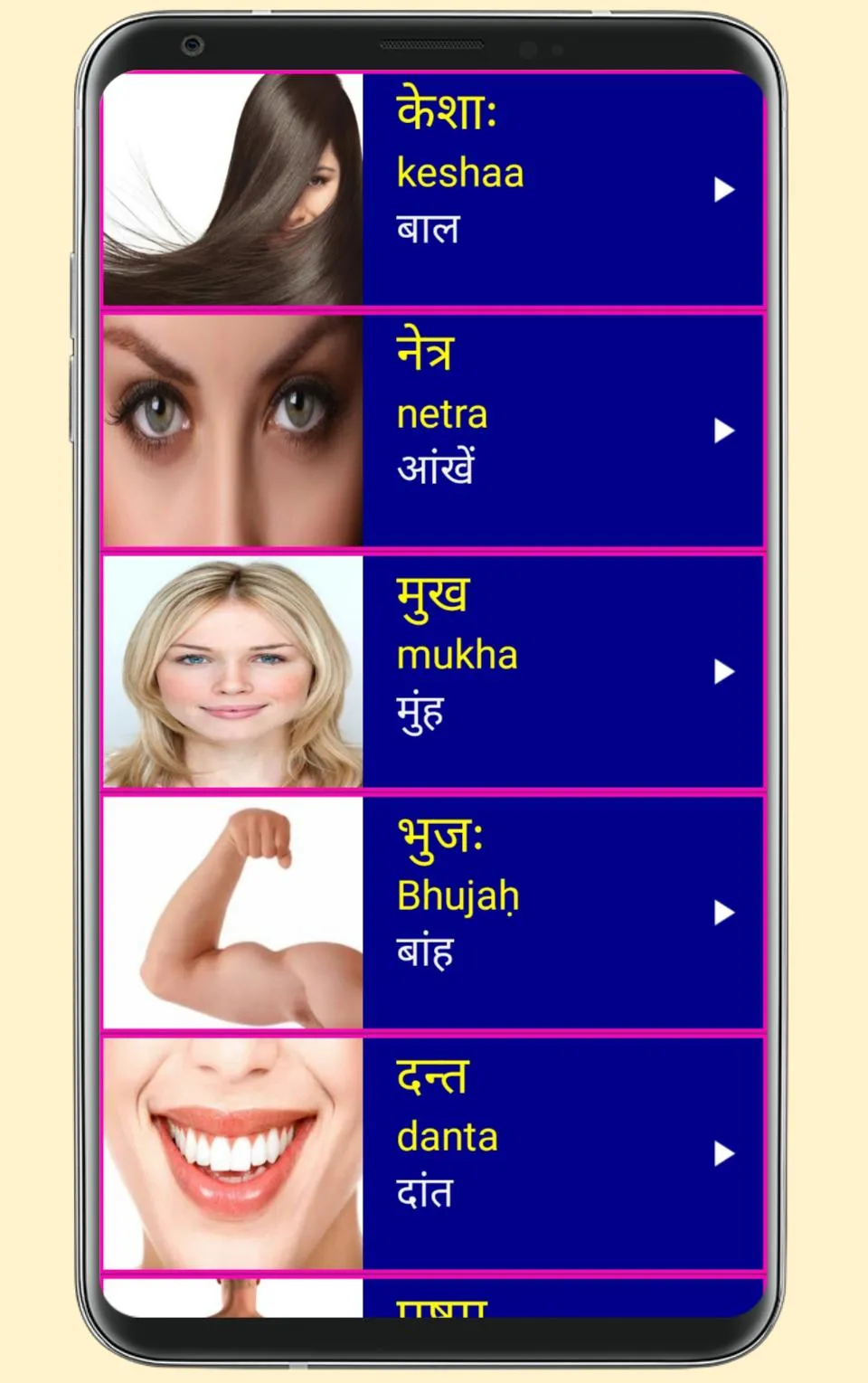This screenshot has width=868, height=1383.
Task: Select the hair photo thumbnail
Action: pos(233,188)
